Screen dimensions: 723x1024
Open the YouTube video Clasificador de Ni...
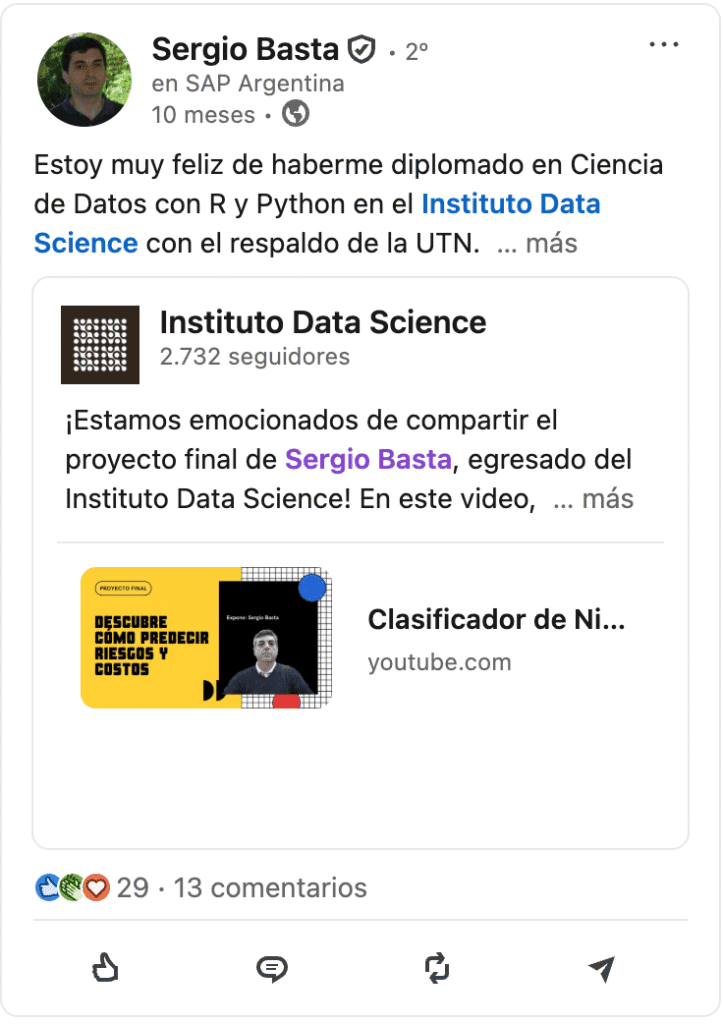pyautogui.click(x=496, y=620)
